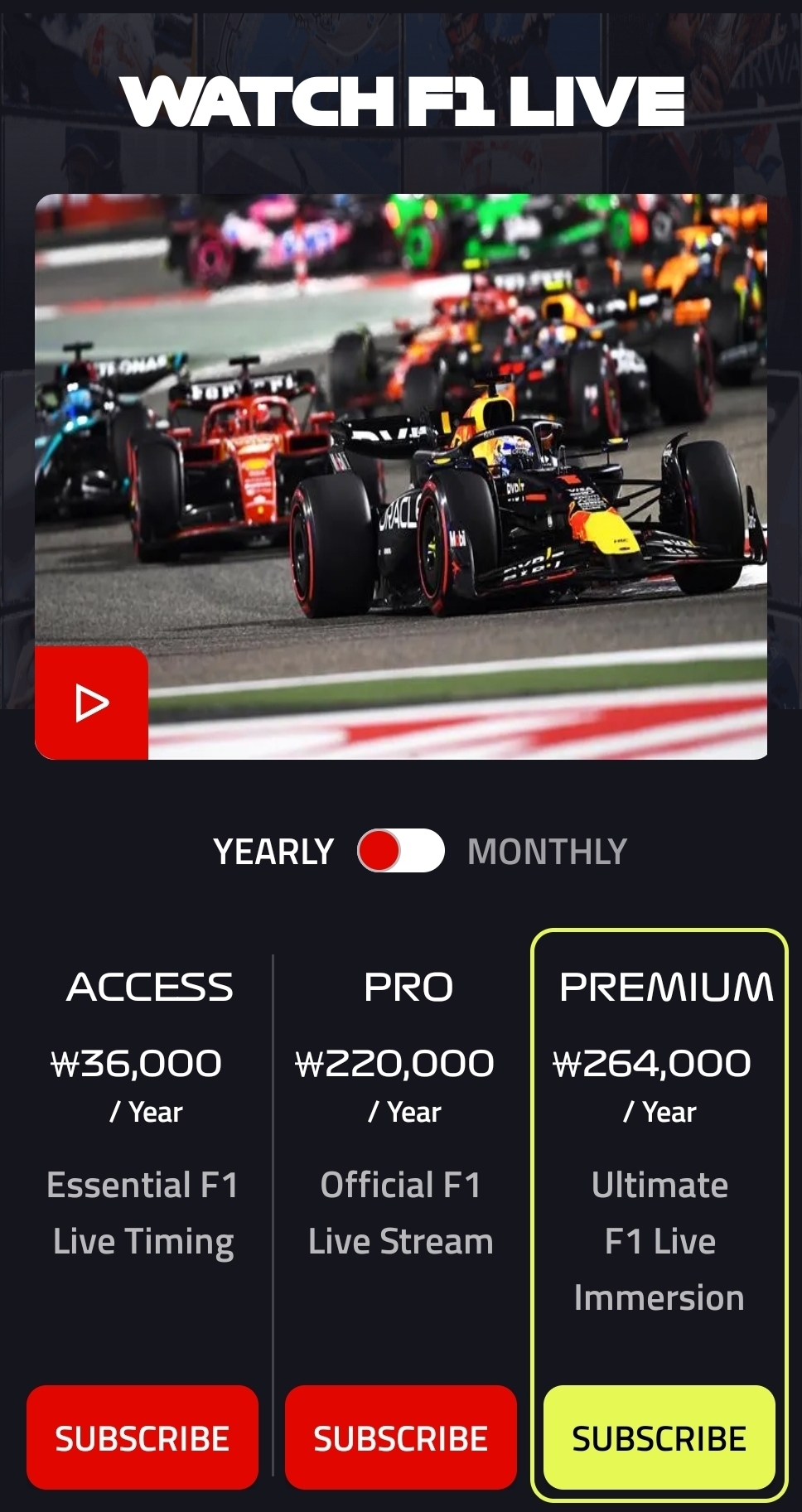This screenshot has height=1512, width=802.
Task: Toggle the yearly/monthly billing switch
Action: (401, 851)
